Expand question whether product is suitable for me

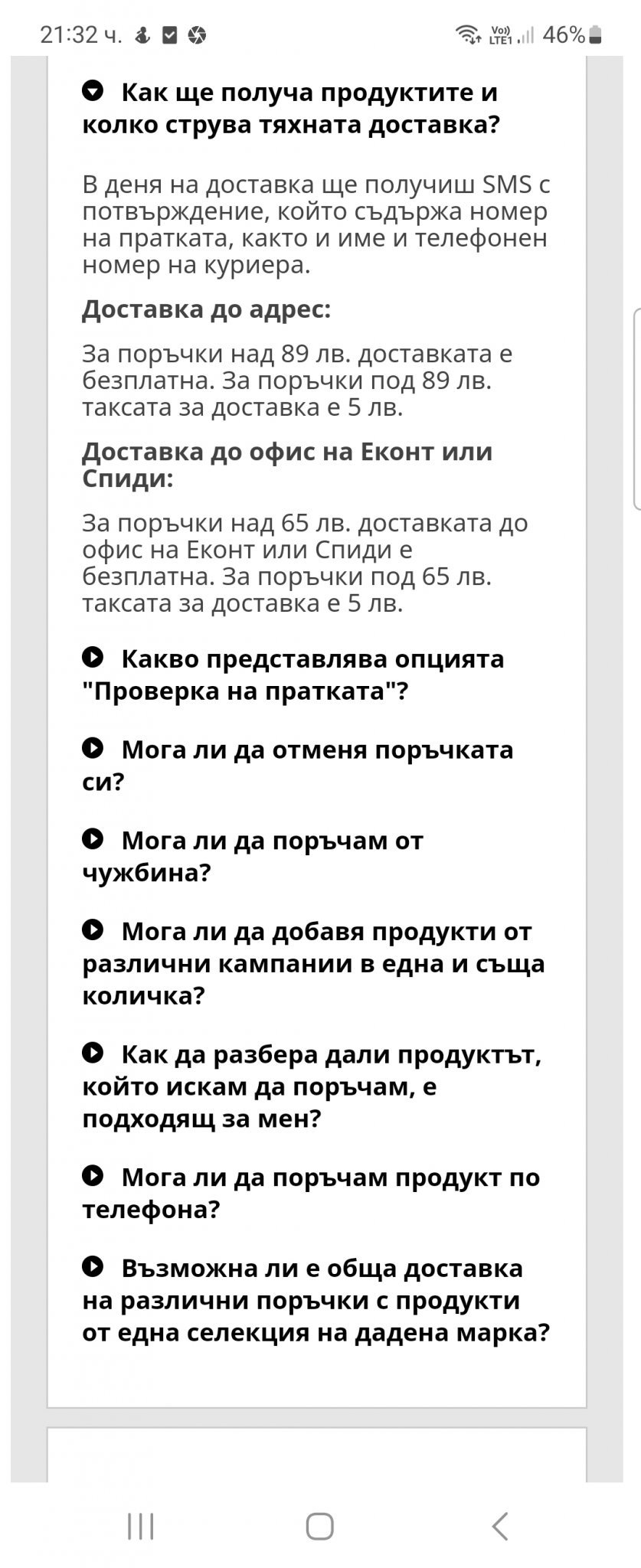[312, 1086]
